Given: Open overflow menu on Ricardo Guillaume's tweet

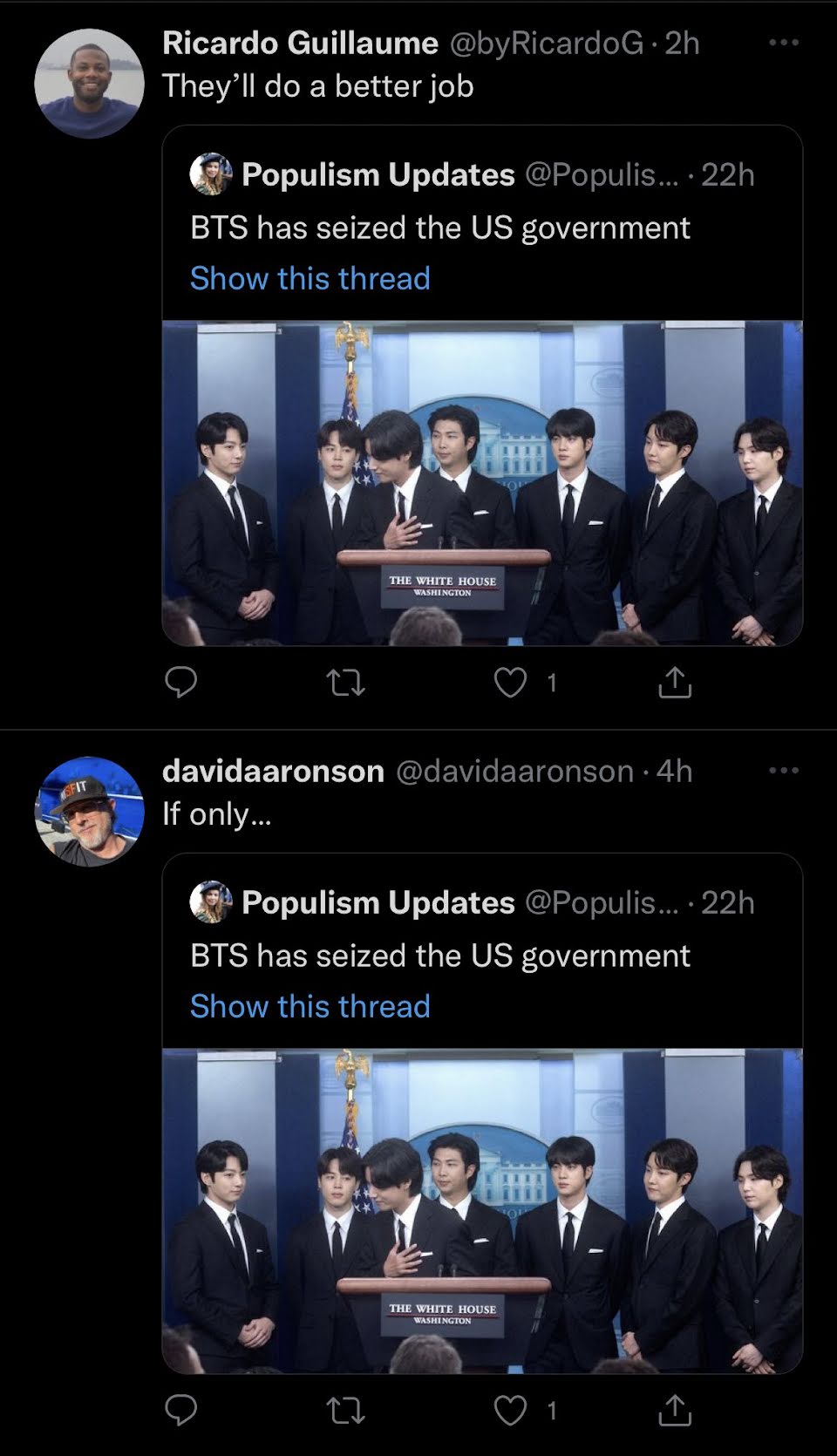Looking at the screenshot, I should (783, 42).
